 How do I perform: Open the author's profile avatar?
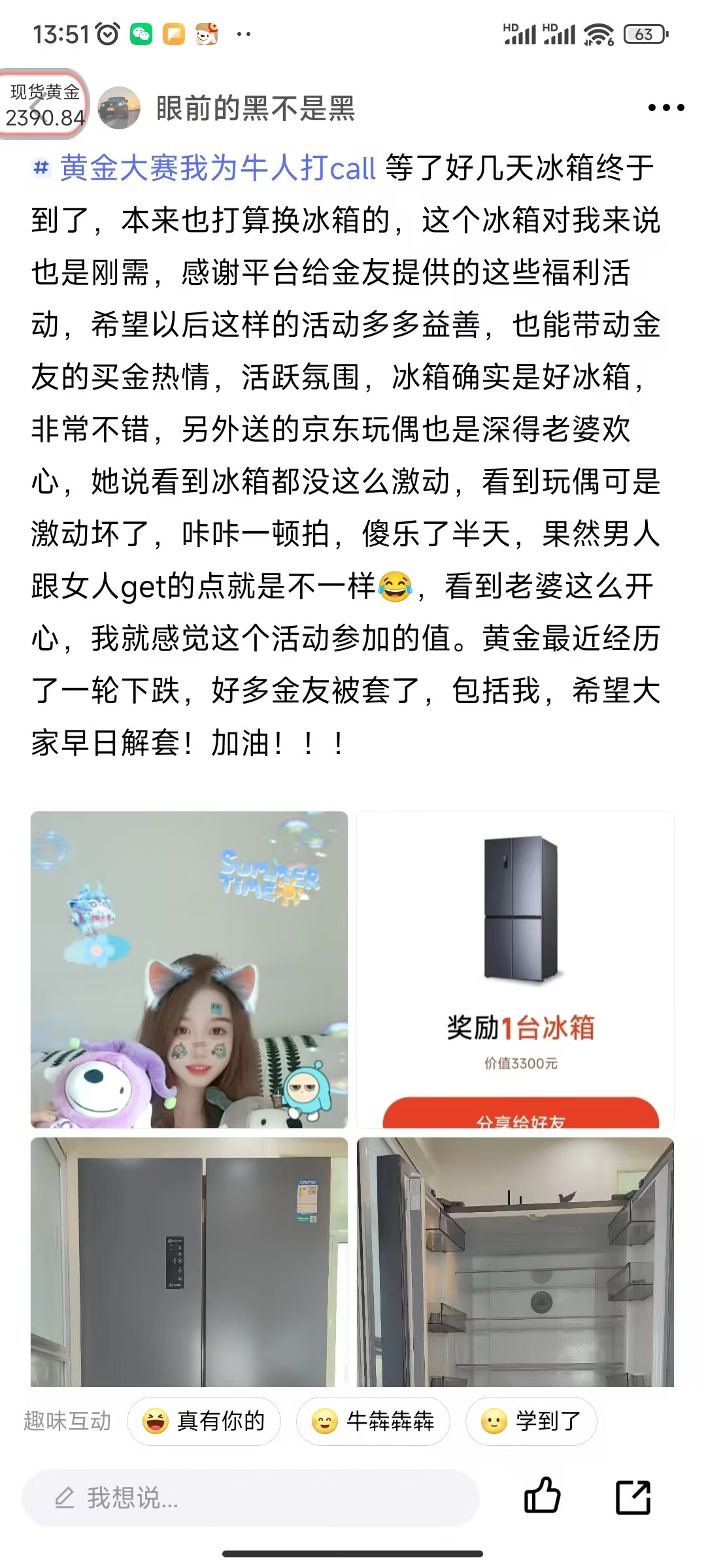[119, 108]
